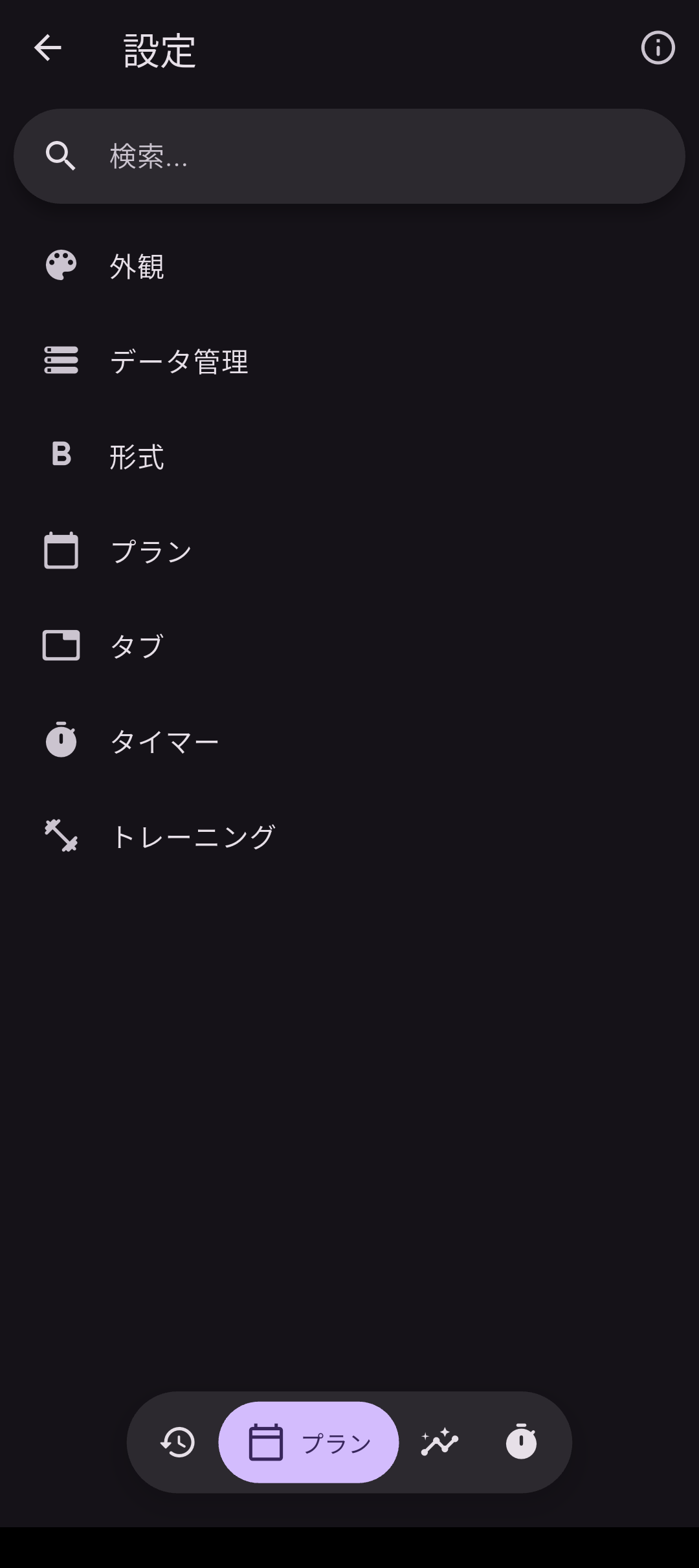This screenshot has height=1568, width=699.
Task: Select the プラン tab in bottom navigation
Action: pyautogui.click(x=309, y=1443)
